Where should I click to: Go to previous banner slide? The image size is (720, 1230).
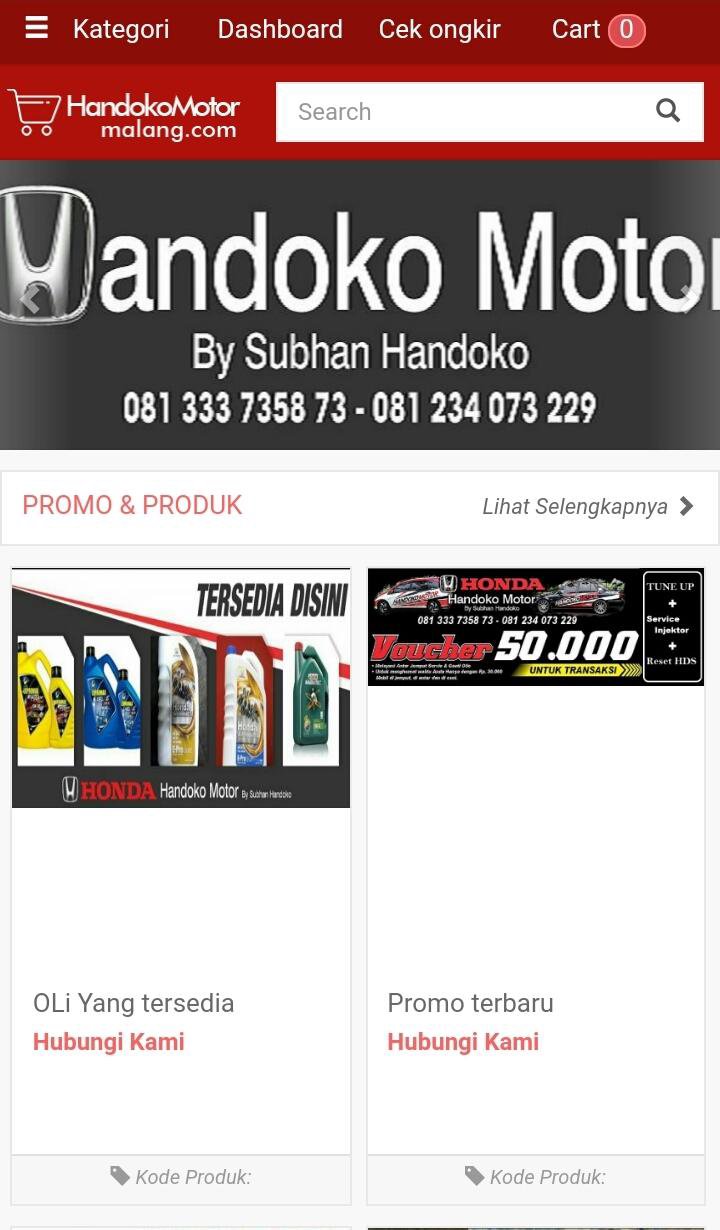(30, 300)
